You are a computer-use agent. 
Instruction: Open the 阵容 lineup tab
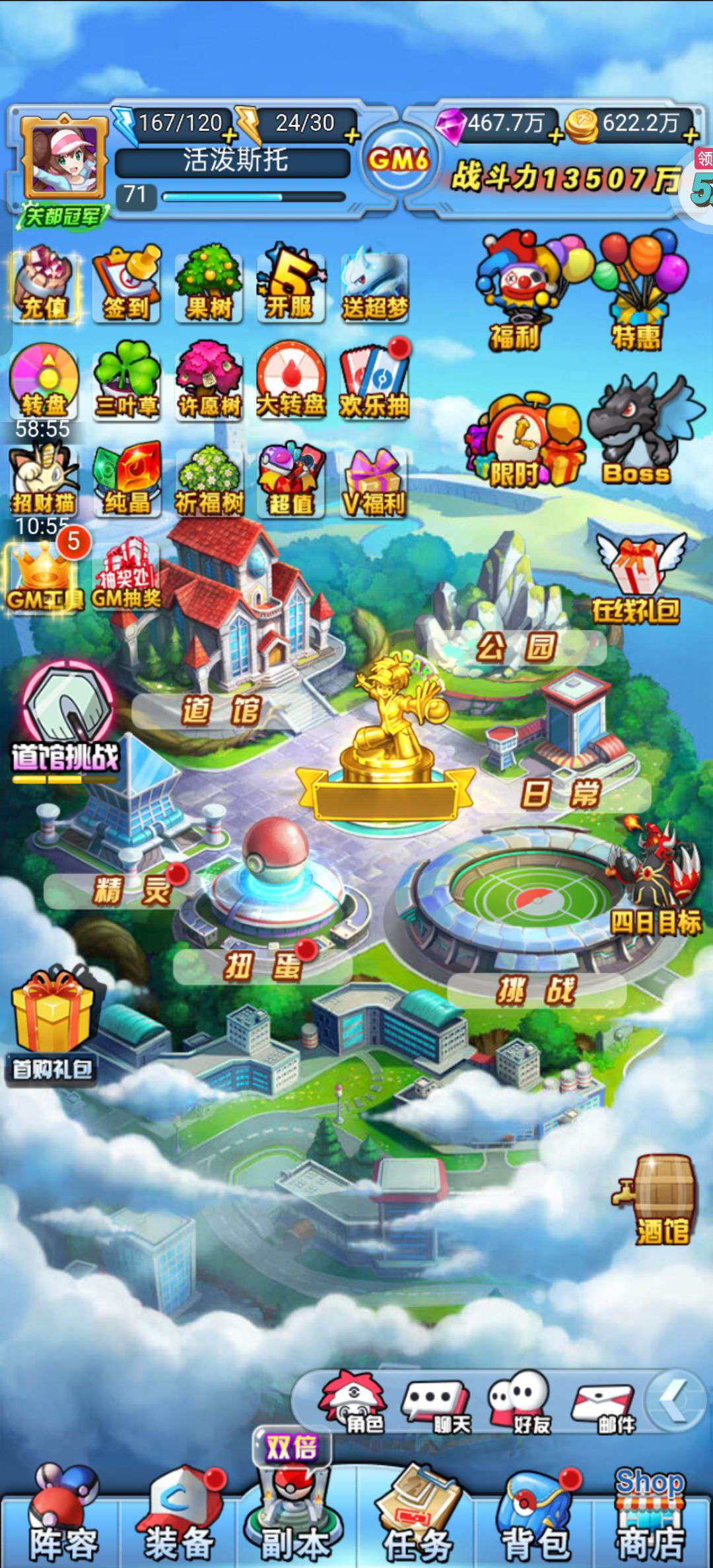(63, 1518)
